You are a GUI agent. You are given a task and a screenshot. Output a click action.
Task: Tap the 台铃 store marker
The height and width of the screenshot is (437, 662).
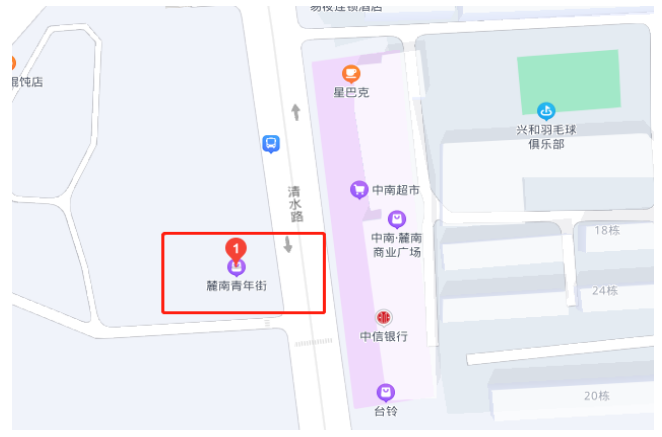tap(385, 392)
